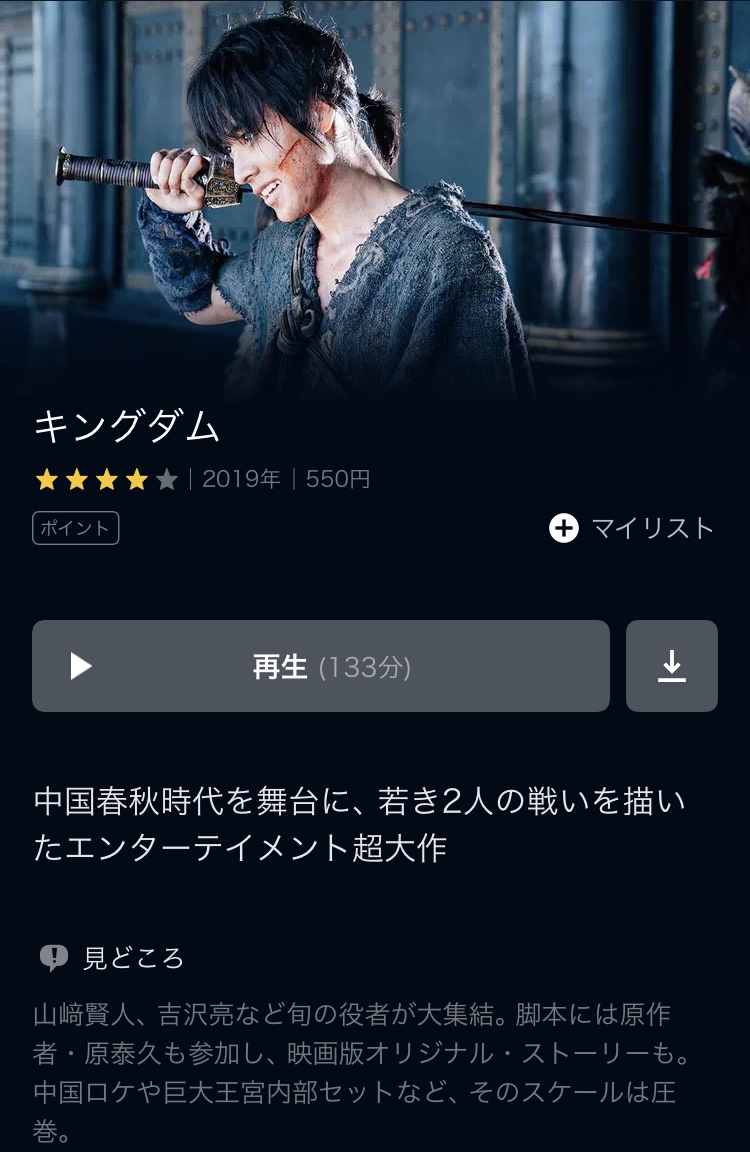750x1152 pixels.
Task: Play the movie キングダム
Action: click(320, 666)
